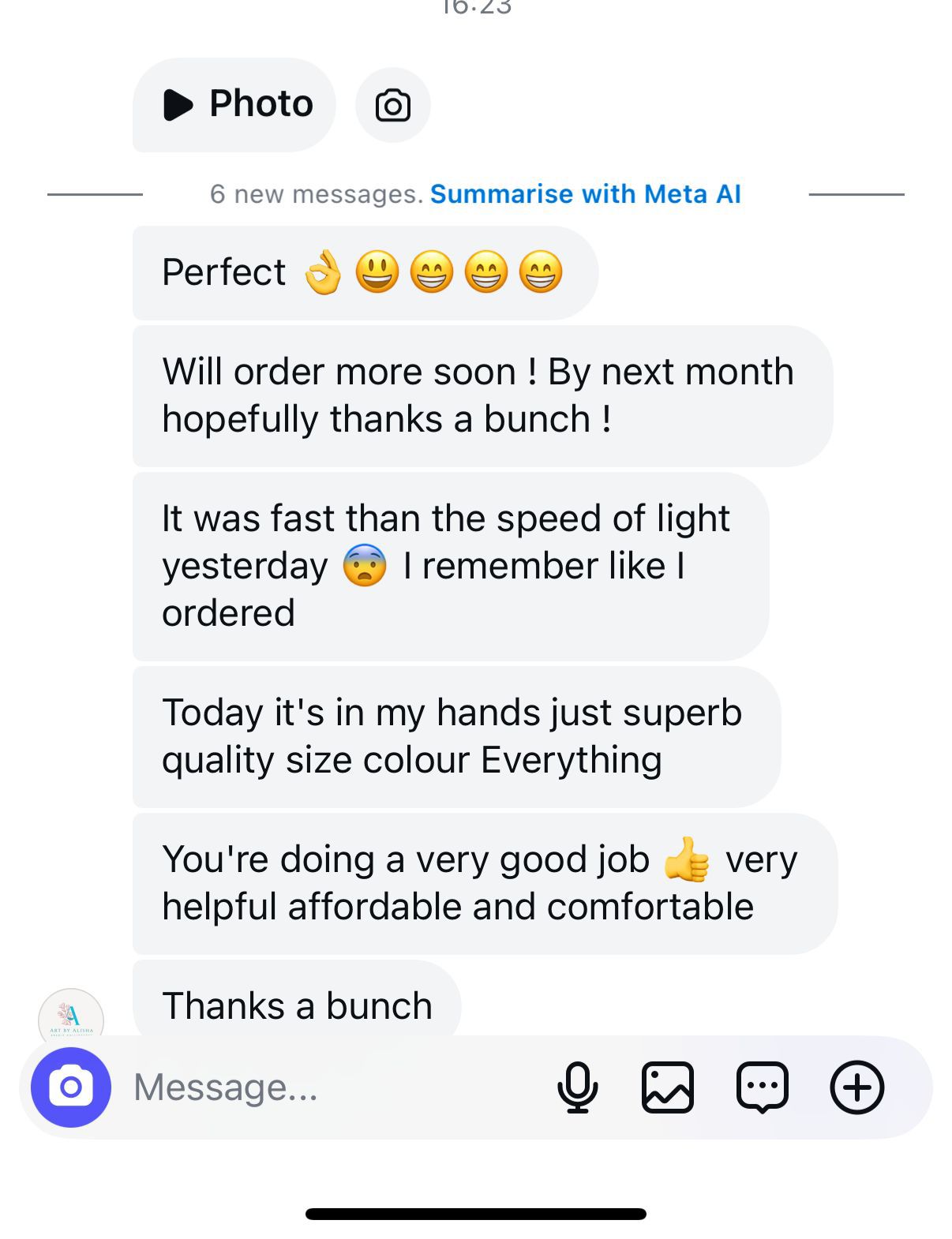
Task: Play the Photo message
Action: (234, 104)
